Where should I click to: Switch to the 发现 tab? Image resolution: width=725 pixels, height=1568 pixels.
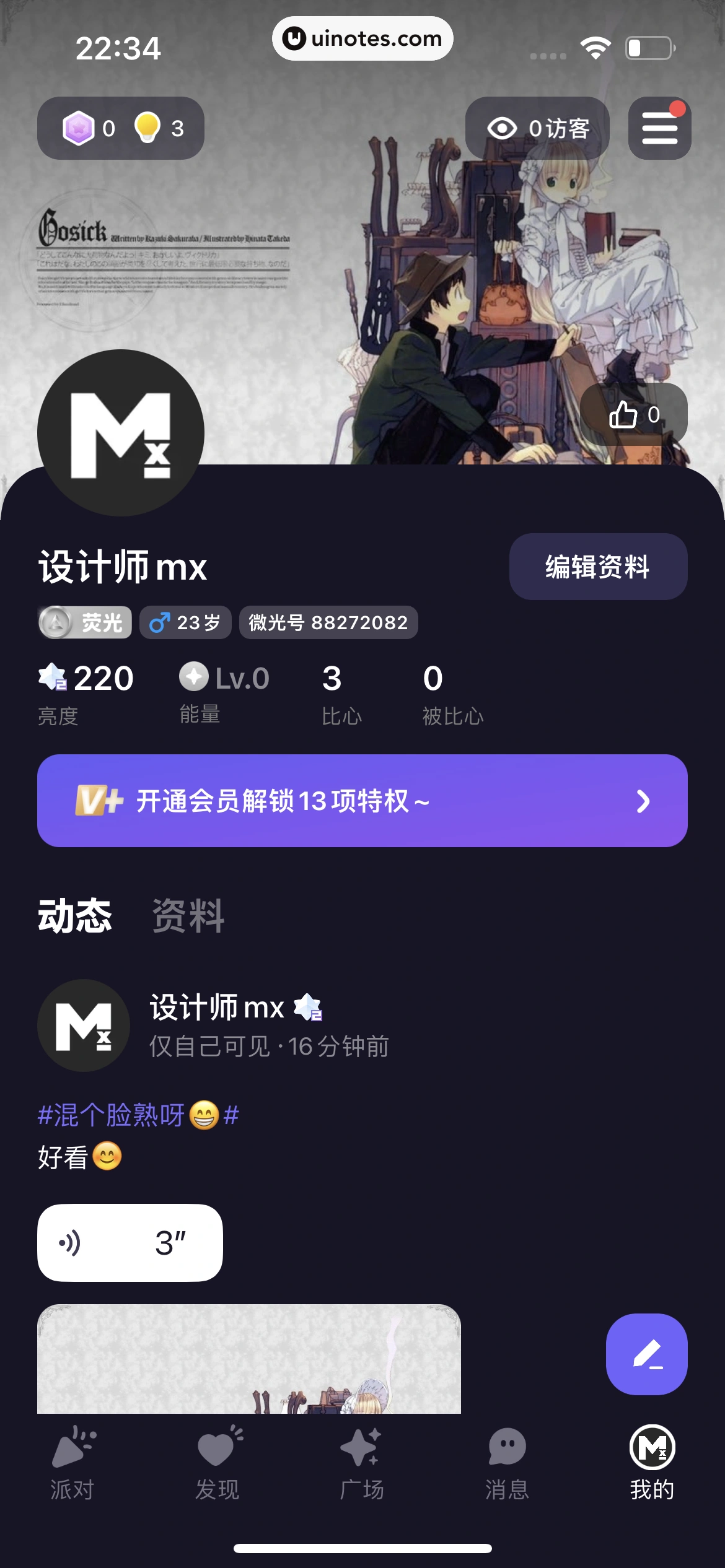tap(217, 1462)
